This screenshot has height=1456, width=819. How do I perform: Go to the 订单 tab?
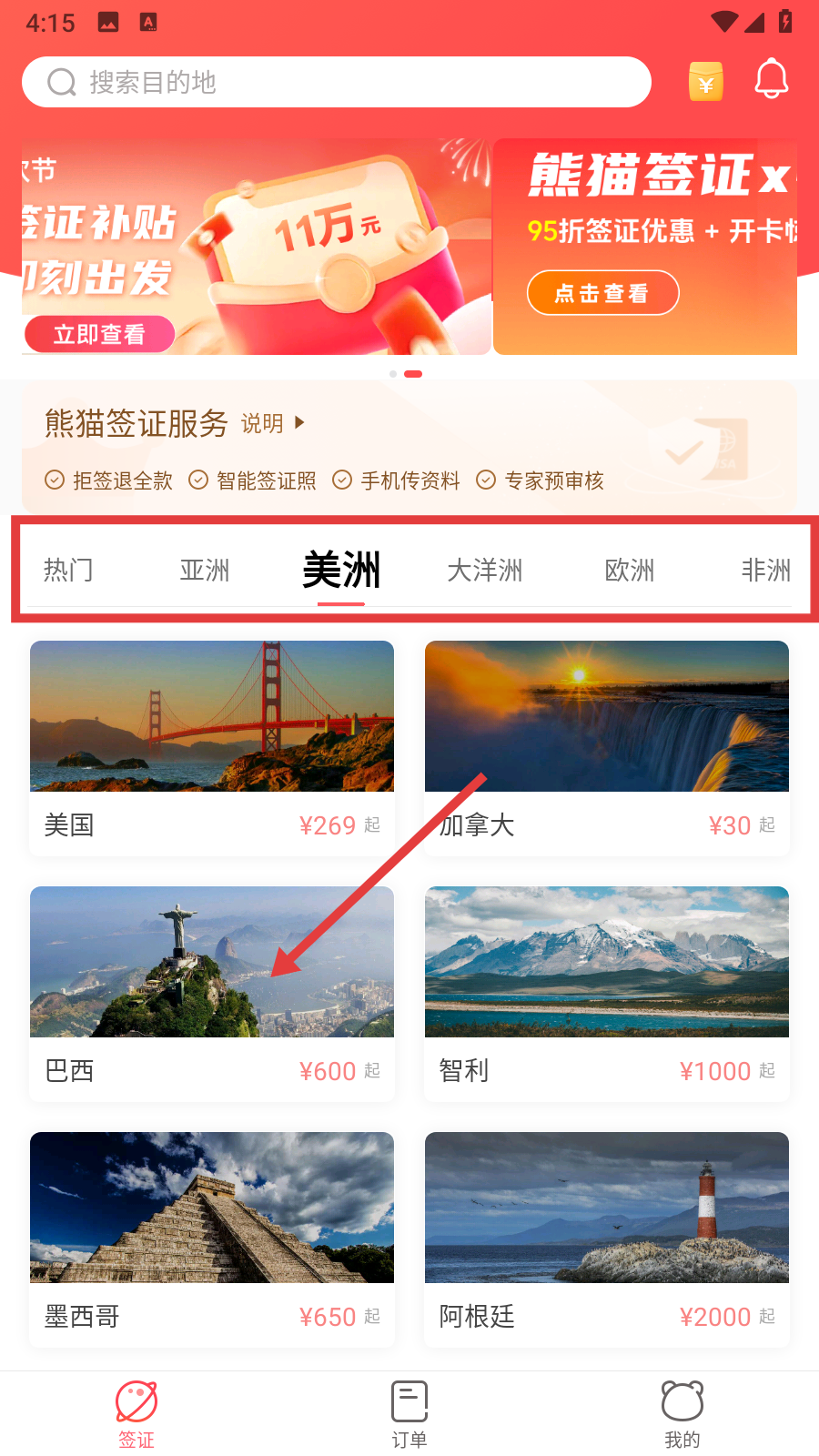point(409,1413)
